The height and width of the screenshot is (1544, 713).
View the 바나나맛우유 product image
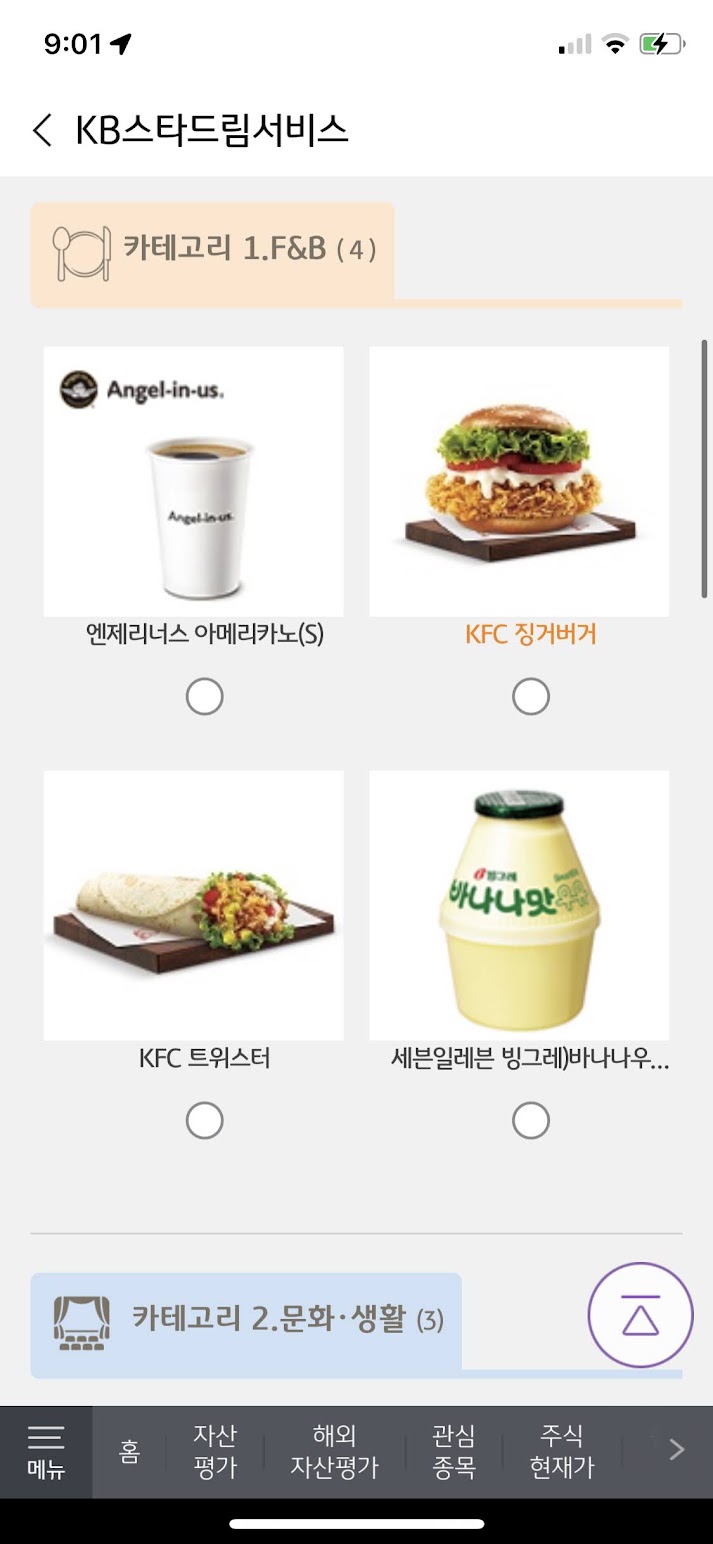(x=519, y=905)
